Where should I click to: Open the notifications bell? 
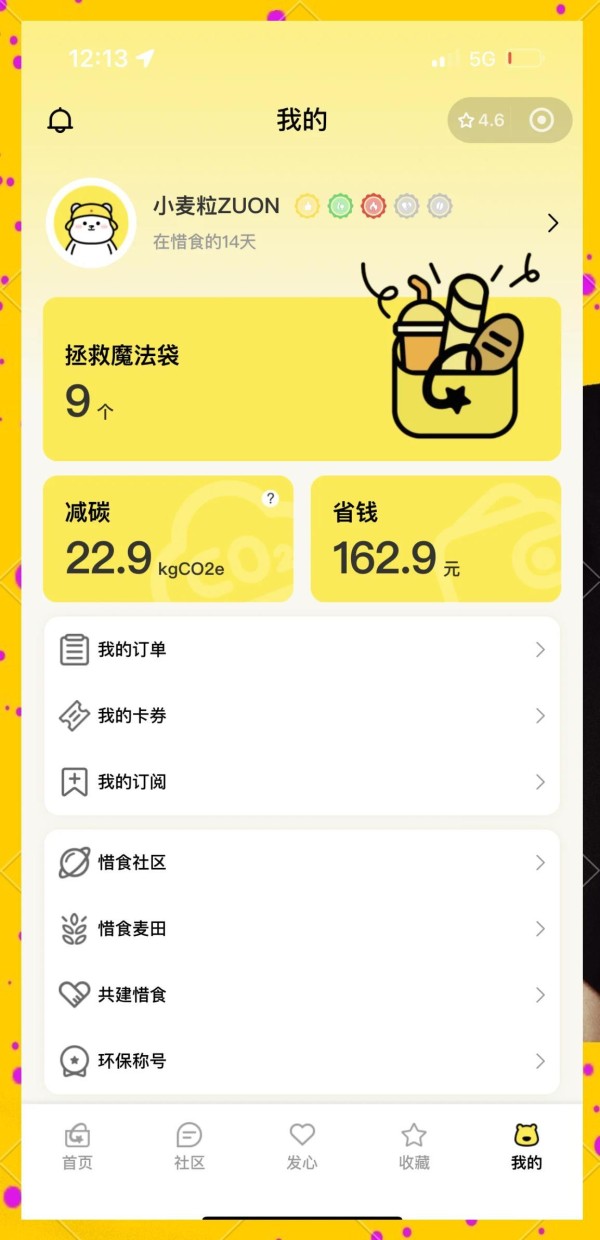(61, 121)
